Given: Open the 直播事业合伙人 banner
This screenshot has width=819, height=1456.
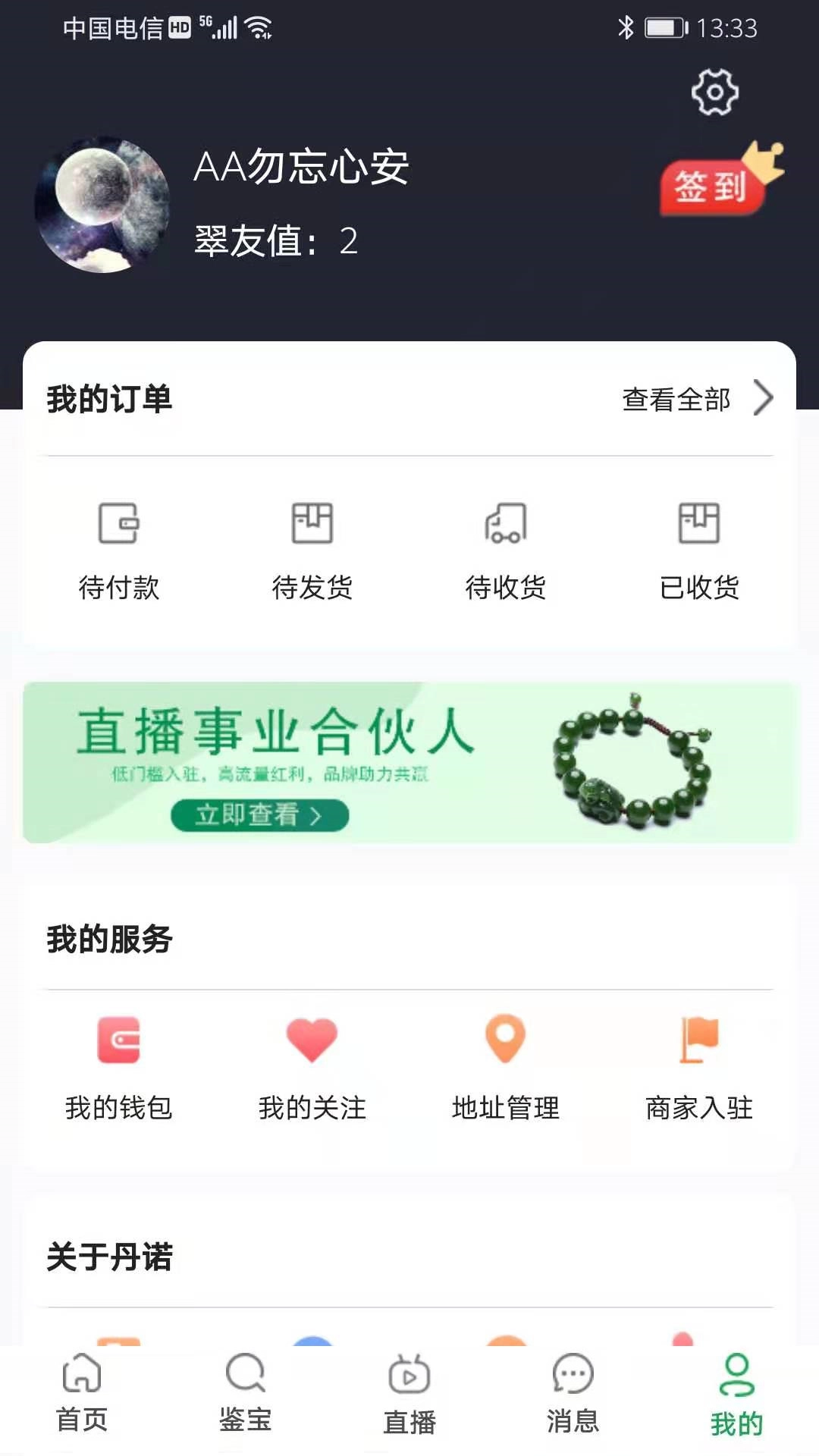Looking at the screenshot, I should pyautogui.click(x=409, y=762).
